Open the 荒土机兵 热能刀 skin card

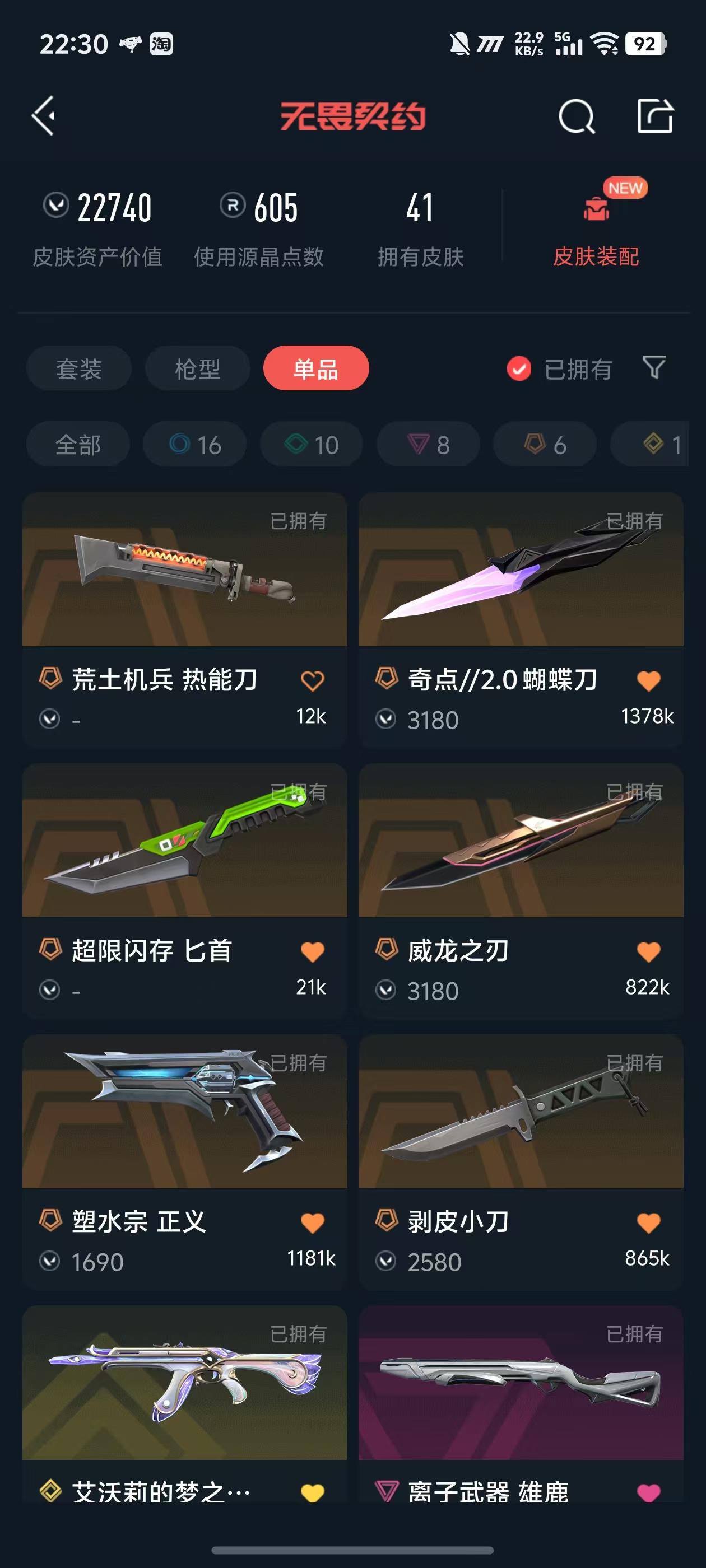coord(184,570)
